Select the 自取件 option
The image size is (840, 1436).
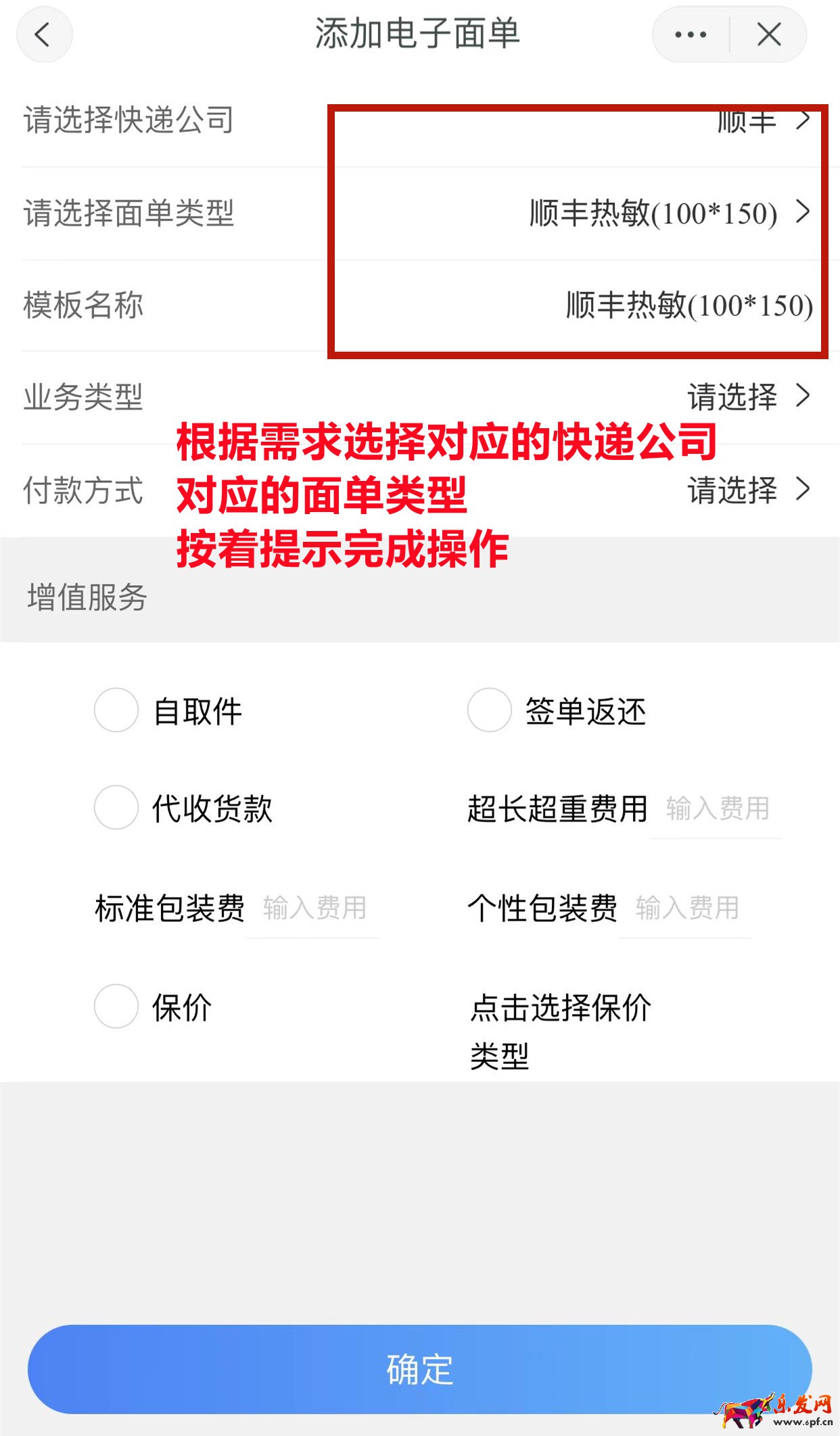(x=116, y=710)
